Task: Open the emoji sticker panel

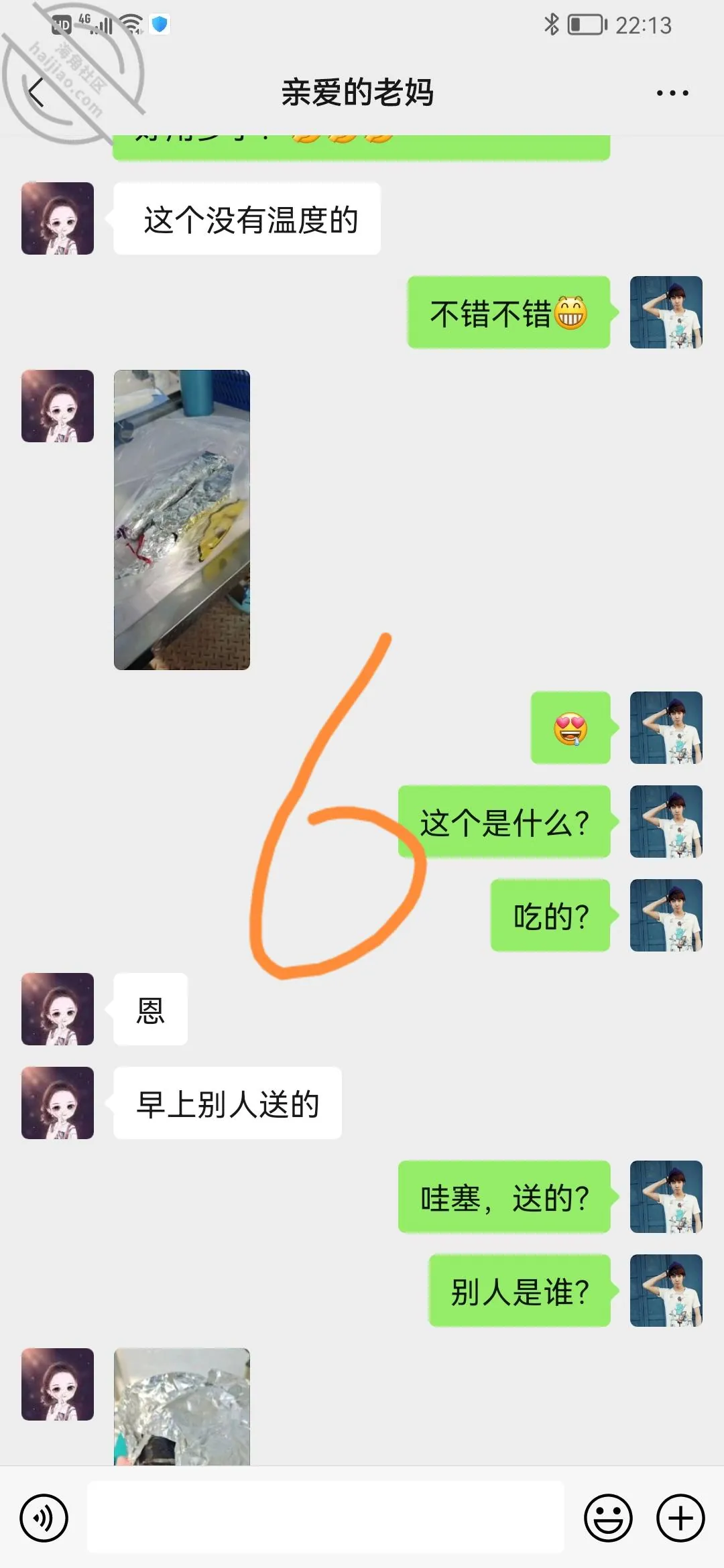Action: (x=608, y=1518)
